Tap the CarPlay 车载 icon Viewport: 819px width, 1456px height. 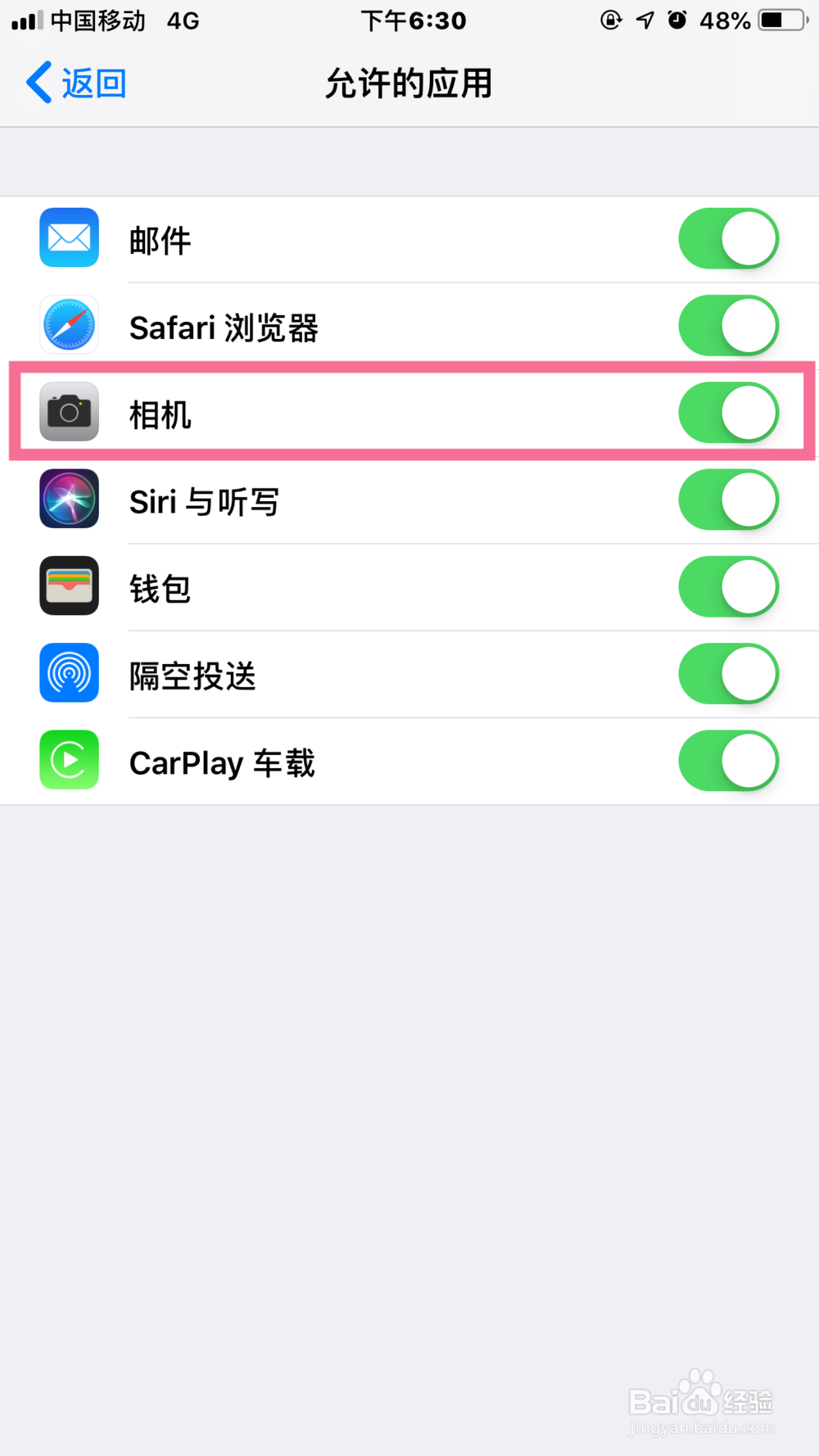point(69,760)
